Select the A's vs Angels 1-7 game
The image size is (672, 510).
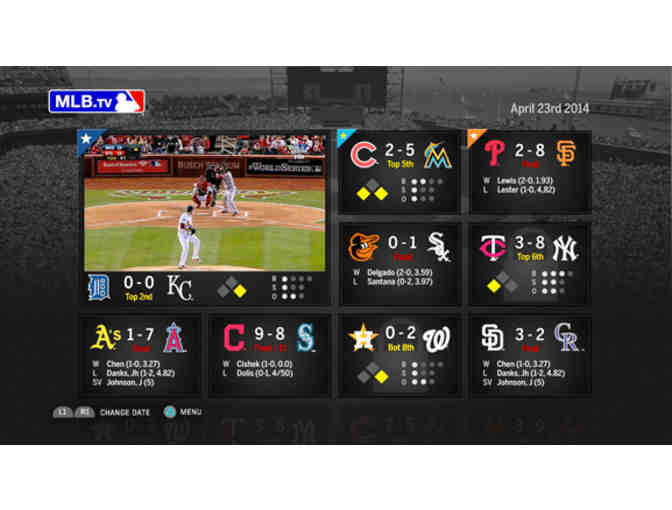pos(139,355)
